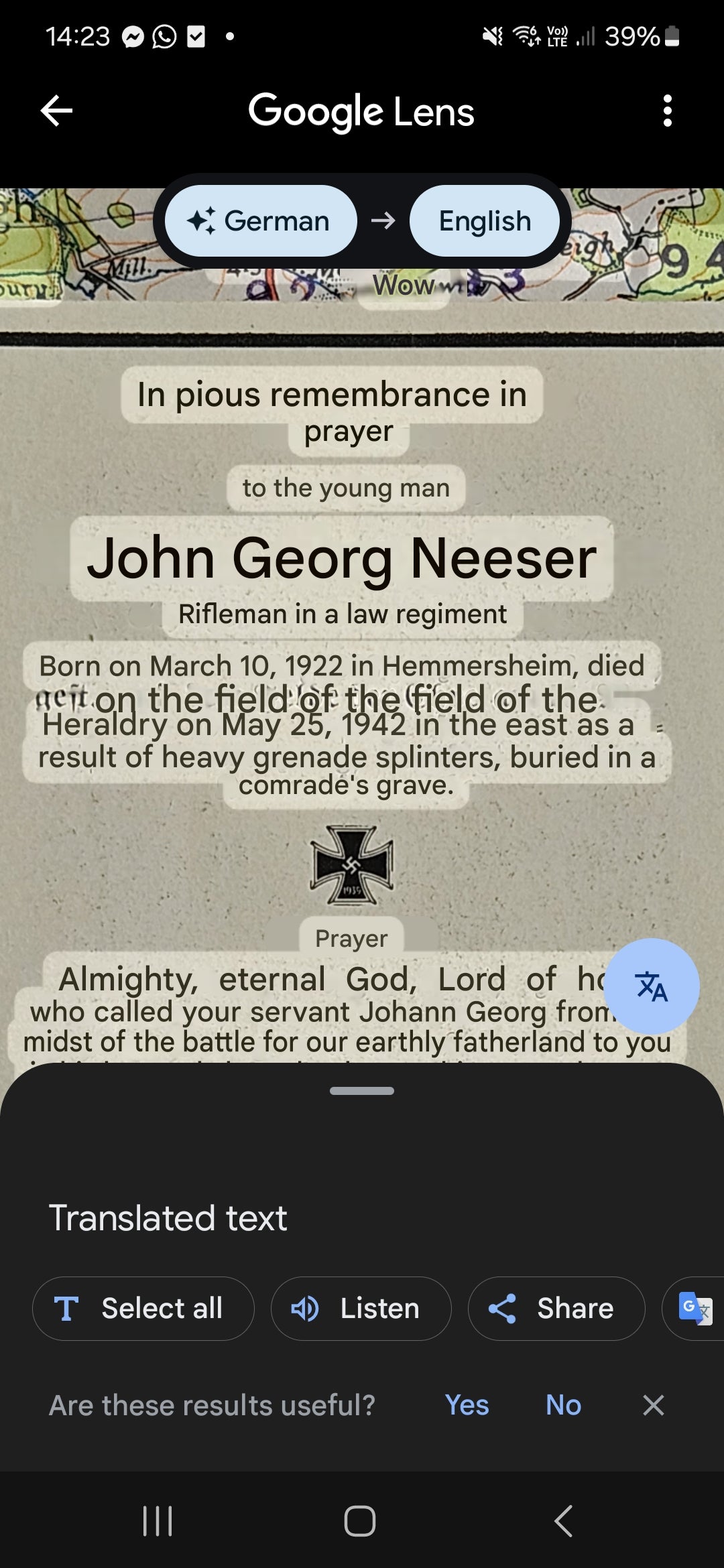724x1568 pixels.
Task: Listen to the translated text
Action: coord(361,1309)
